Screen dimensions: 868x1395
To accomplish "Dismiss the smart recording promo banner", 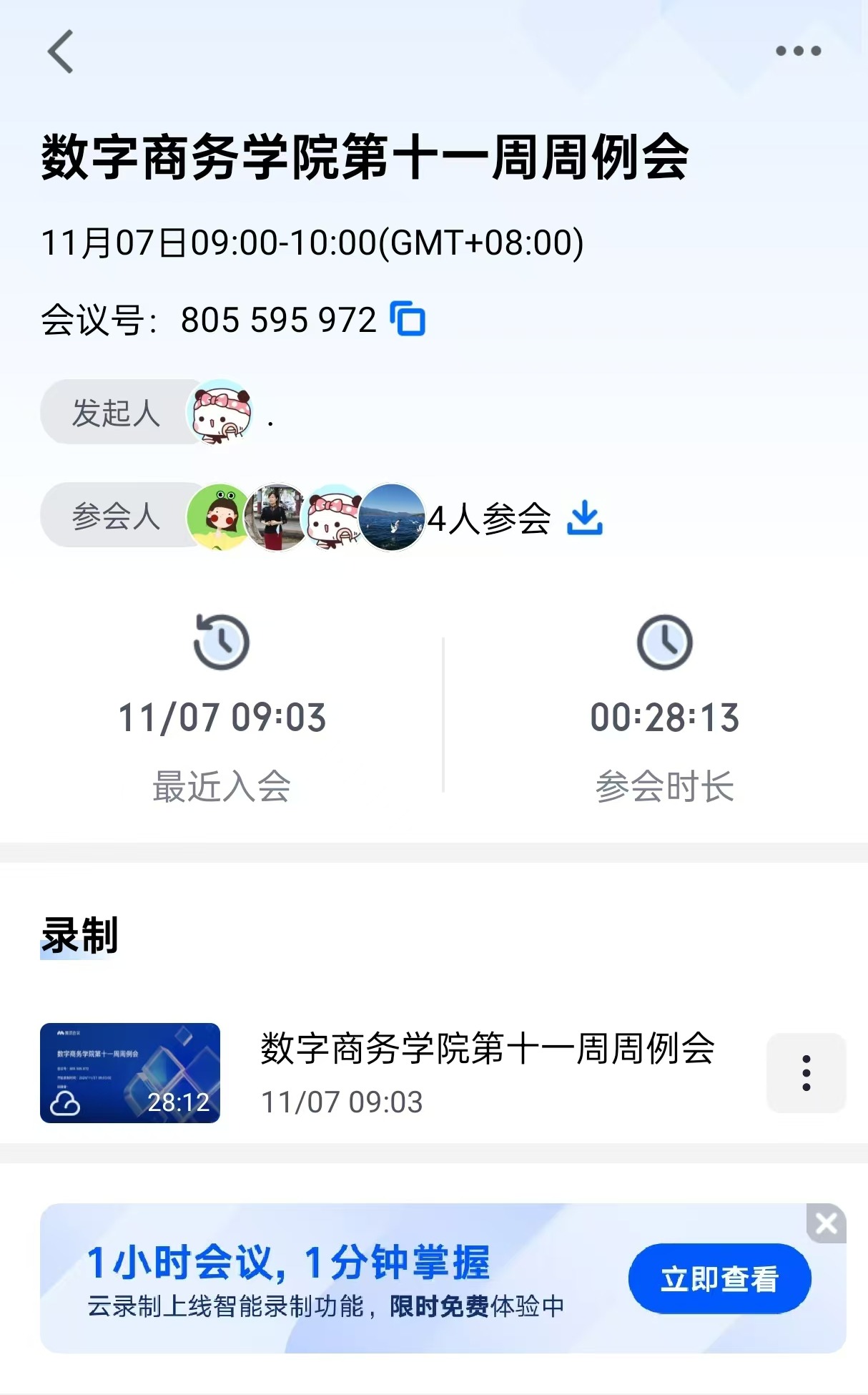I will click(x=827, y=1223).
